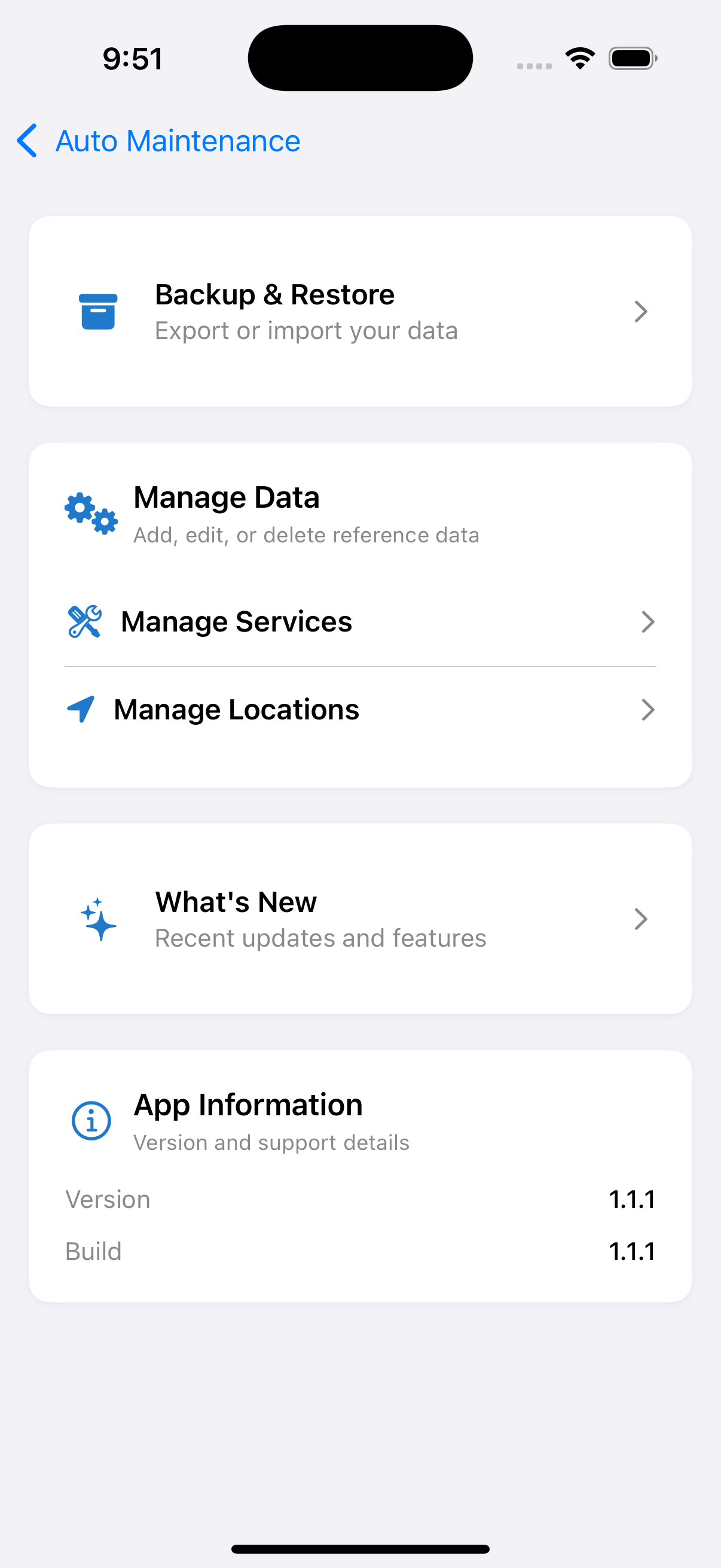This screenshot has height=1568, width=721.
Task: Open Manage Locations
Action: tap(360, 710)
